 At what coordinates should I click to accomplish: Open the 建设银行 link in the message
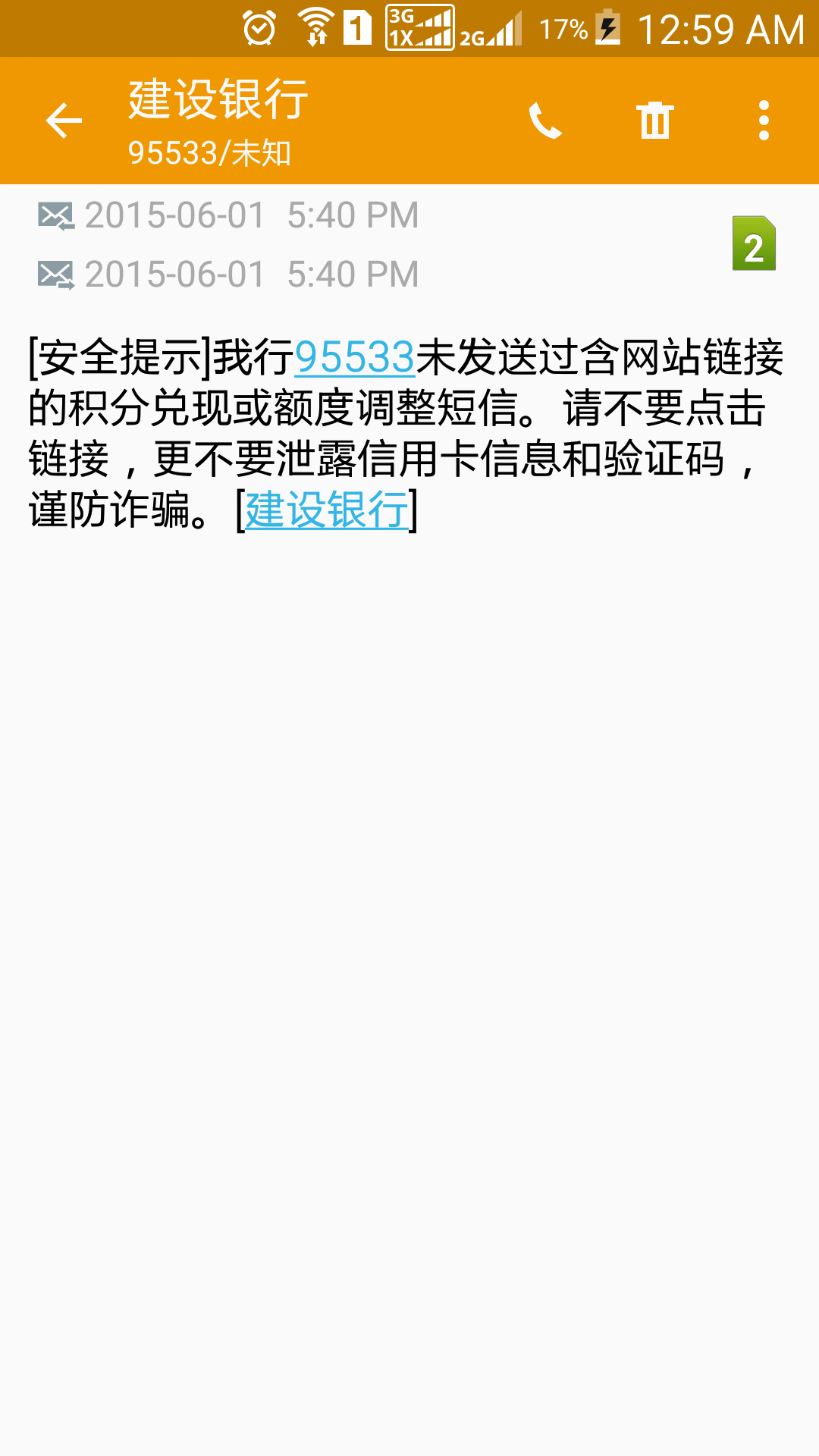[327, 510]
